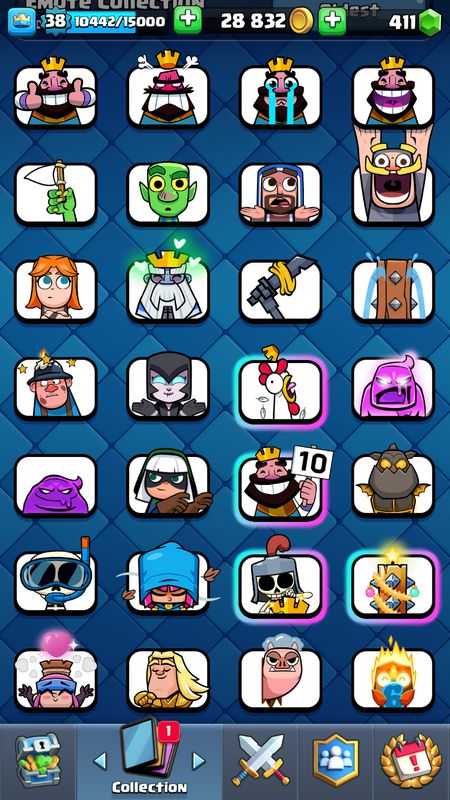Choose the King thumbs-up emote
The width and height of the screenshot is (450, 800).
[56, 96]
